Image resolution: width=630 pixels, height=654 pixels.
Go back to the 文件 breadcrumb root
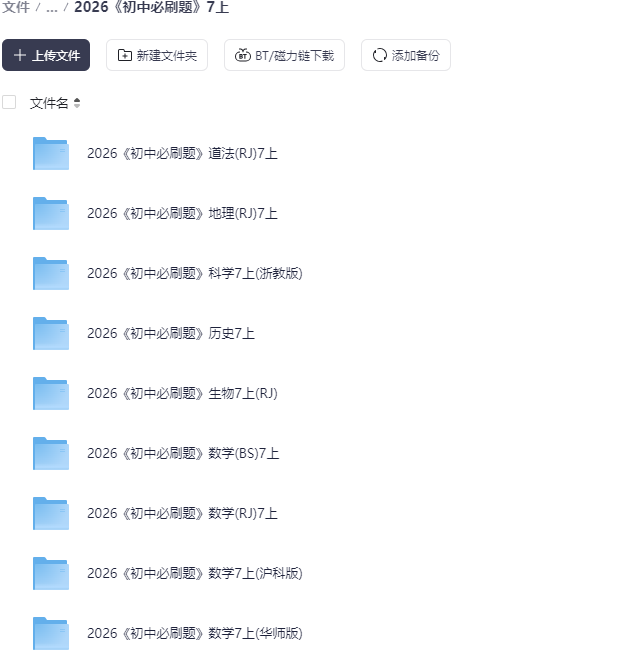(14, 7)
